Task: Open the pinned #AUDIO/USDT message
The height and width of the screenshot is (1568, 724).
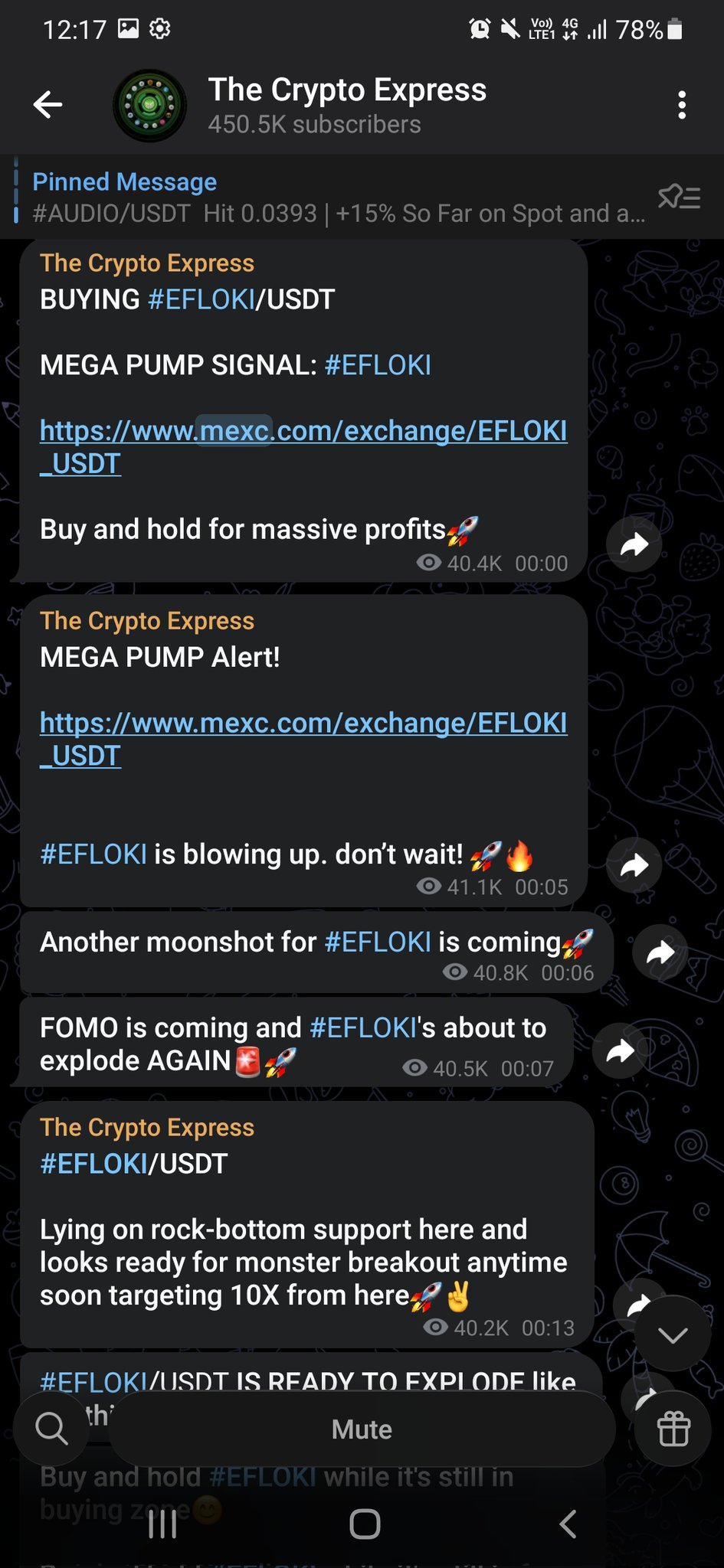Action: coord(337,198)
